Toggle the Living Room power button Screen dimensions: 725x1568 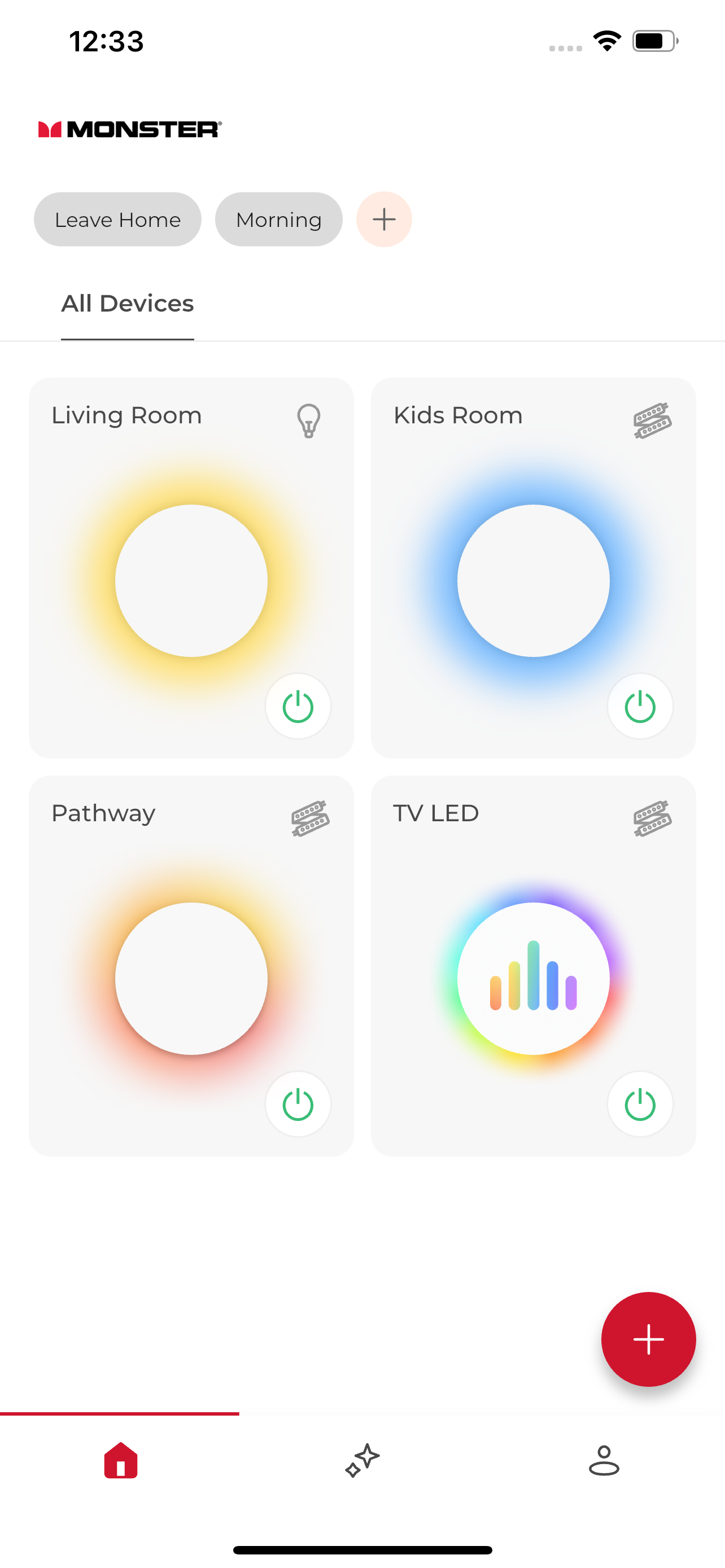pos(298,706)
